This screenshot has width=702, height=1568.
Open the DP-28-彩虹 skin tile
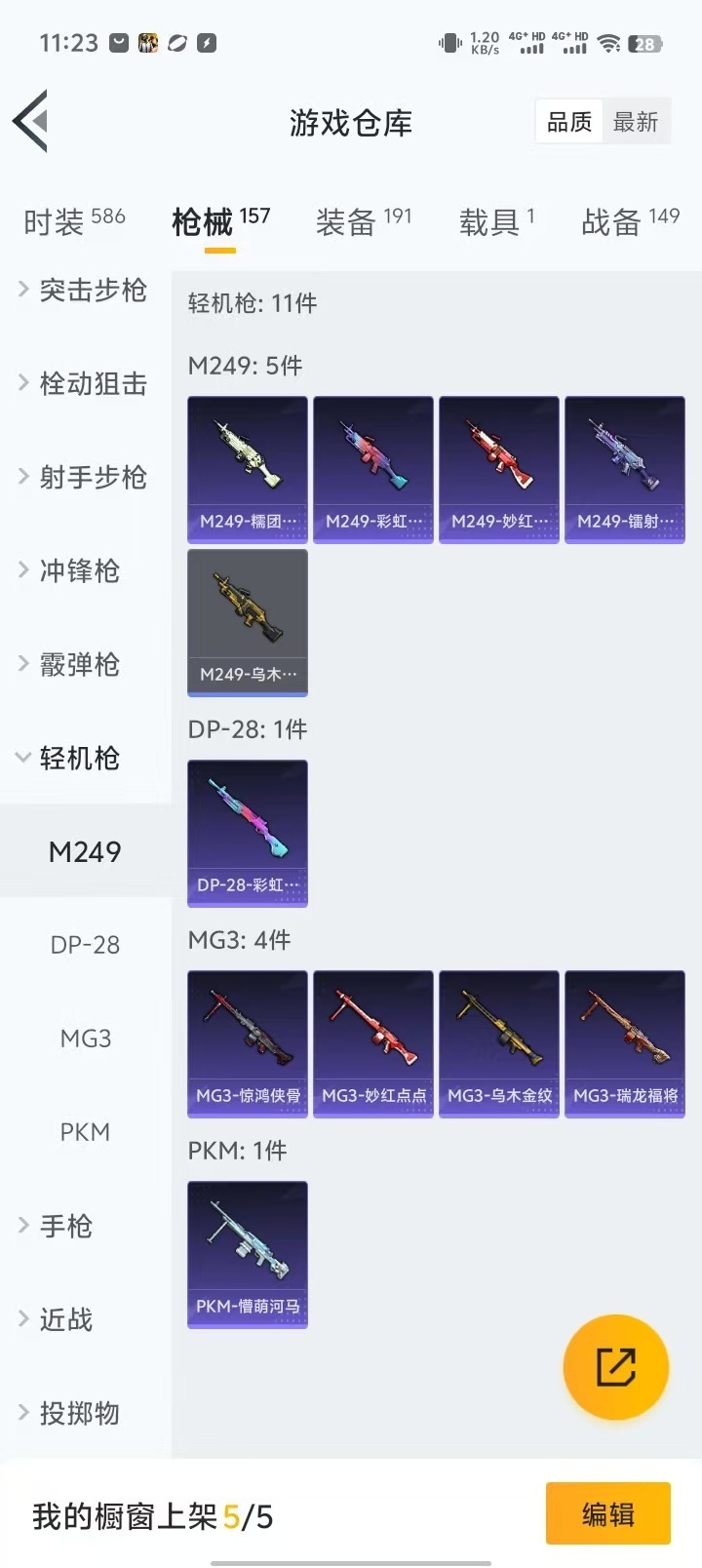click(248, 833)
